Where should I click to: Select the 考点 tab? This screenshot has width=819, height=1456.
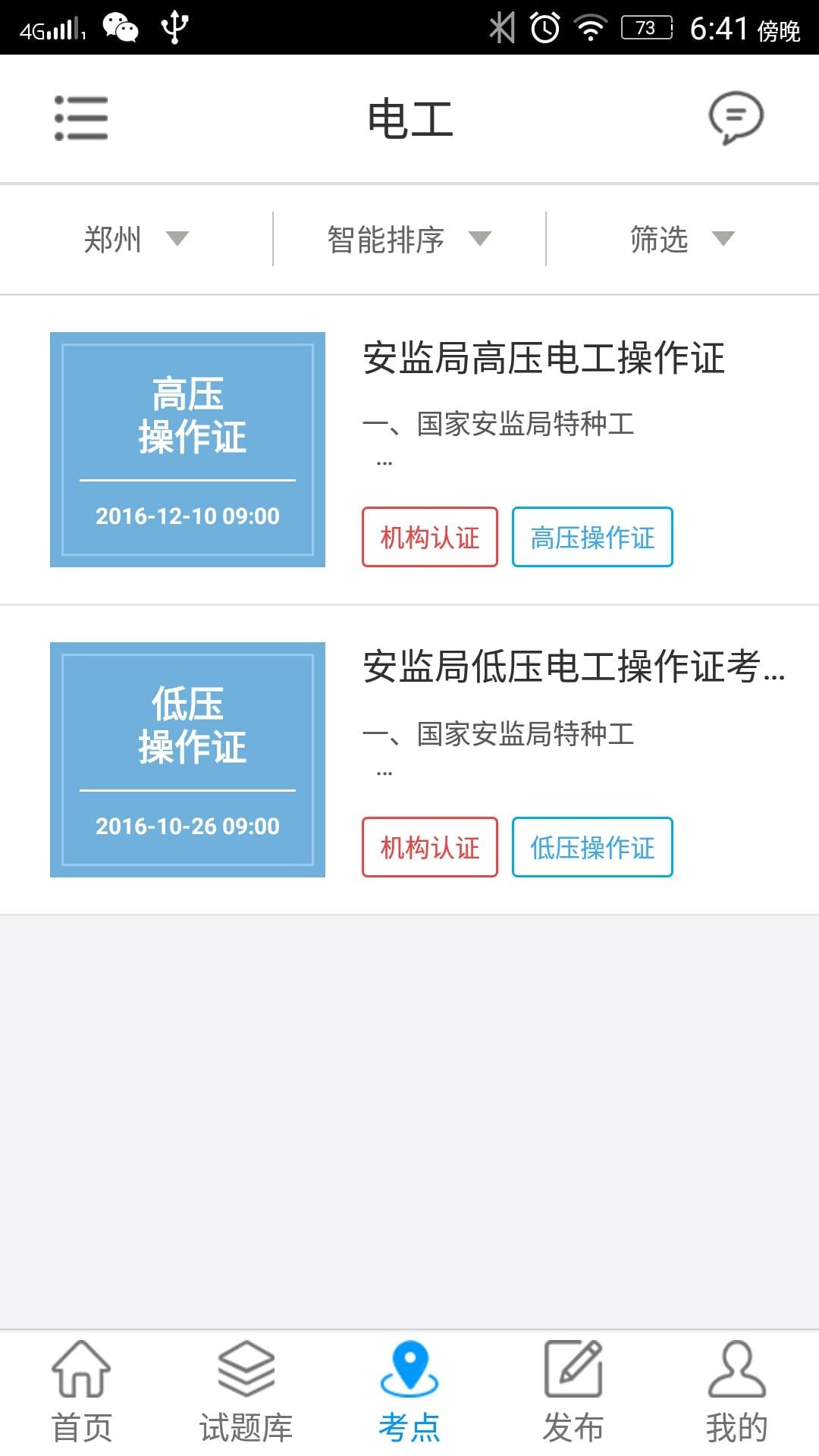point(409,1392)
